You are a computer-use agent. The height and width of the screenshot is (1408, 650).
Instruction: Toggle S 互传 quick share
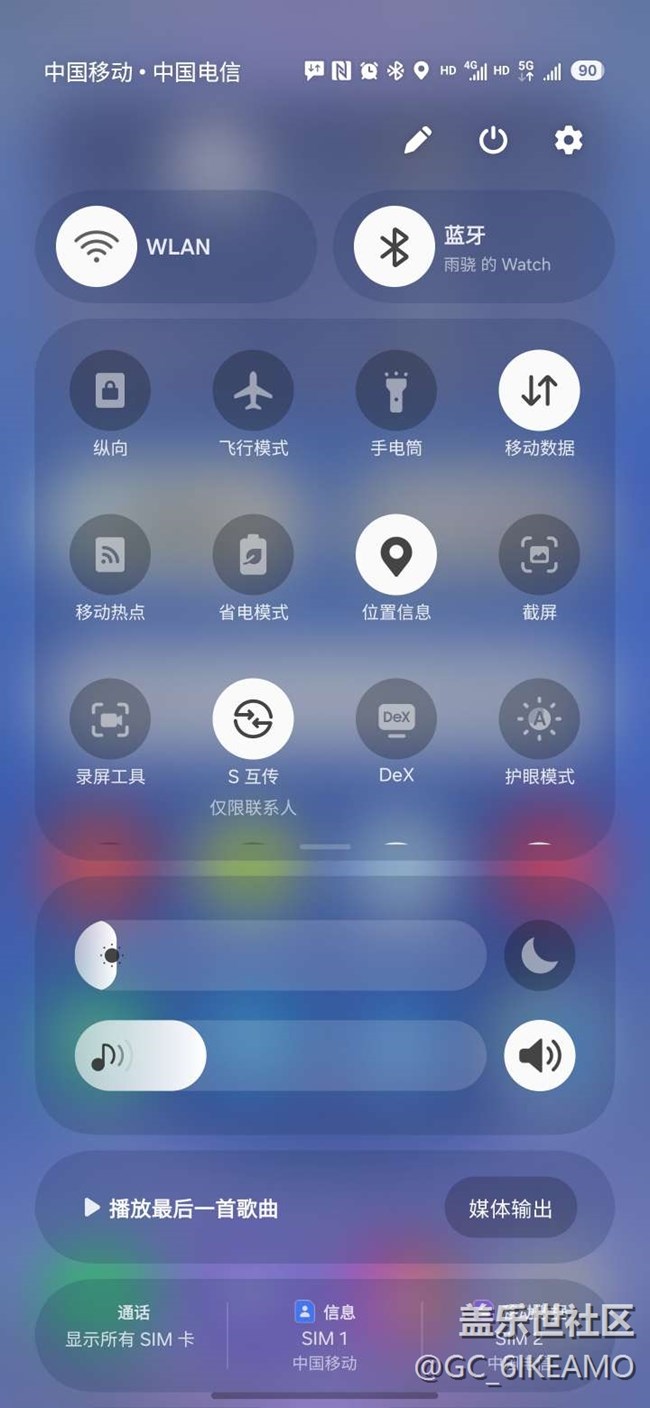[x=253, y=719]
